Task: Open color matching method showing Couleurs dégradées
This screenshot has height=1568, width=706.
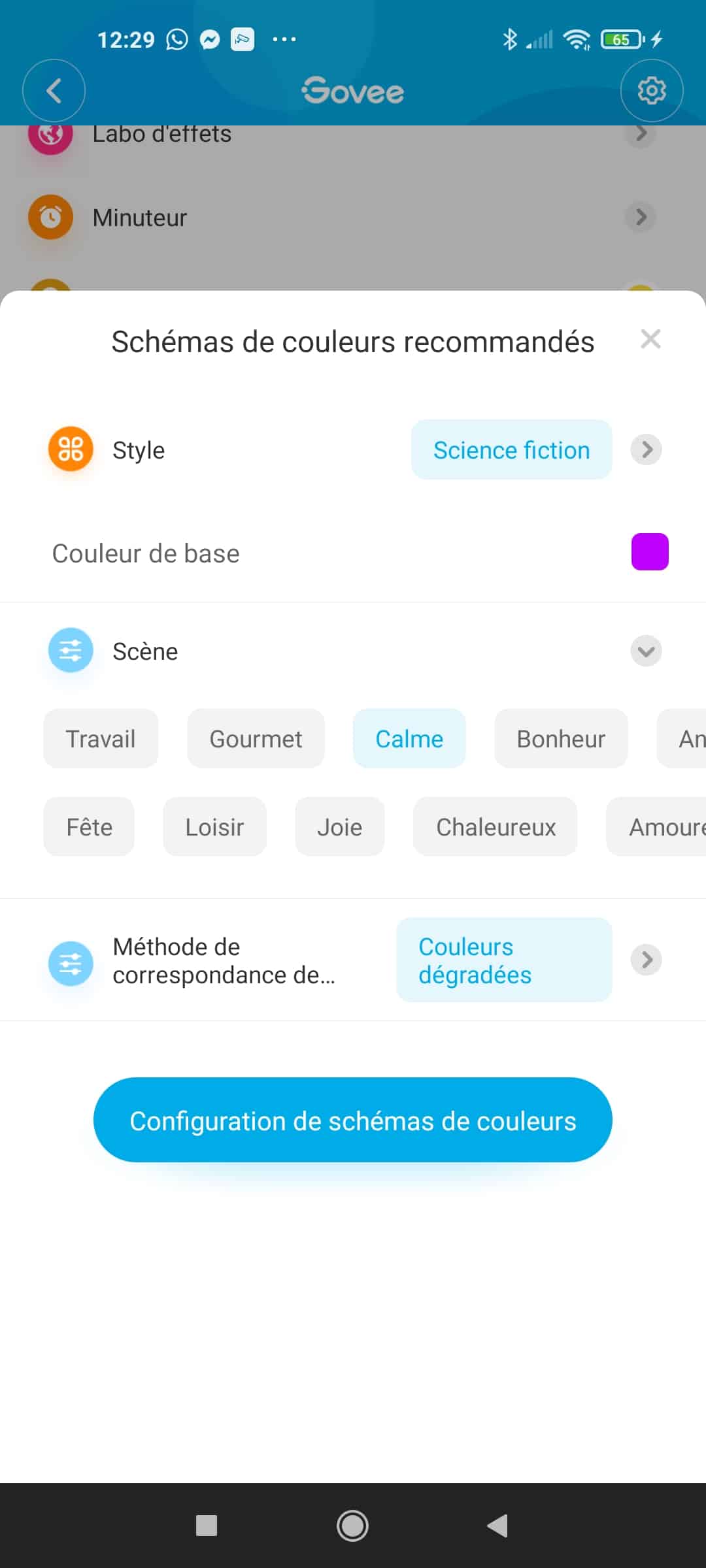Action: [504, 960]
